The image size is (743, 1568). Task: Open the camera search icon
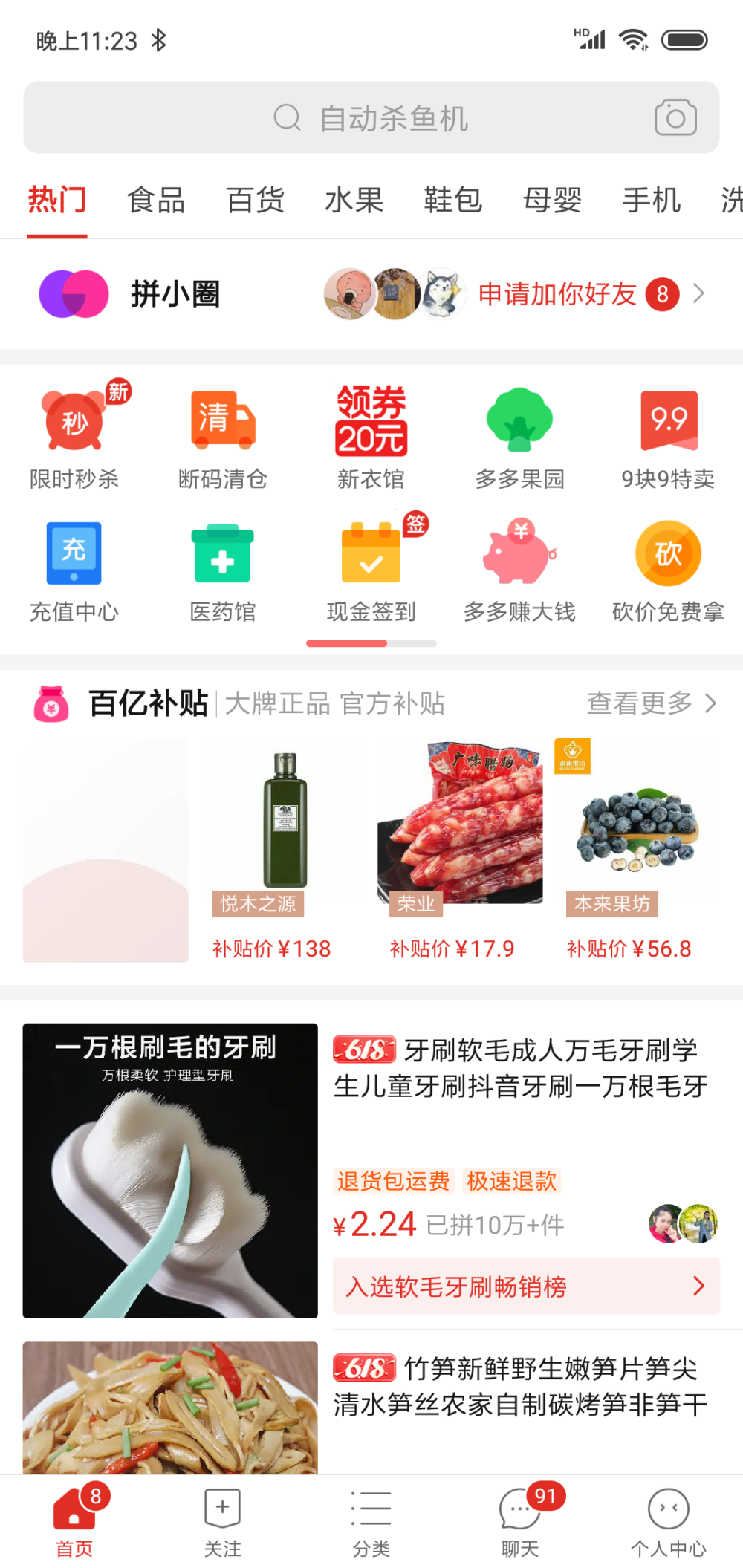pos(675,118)
